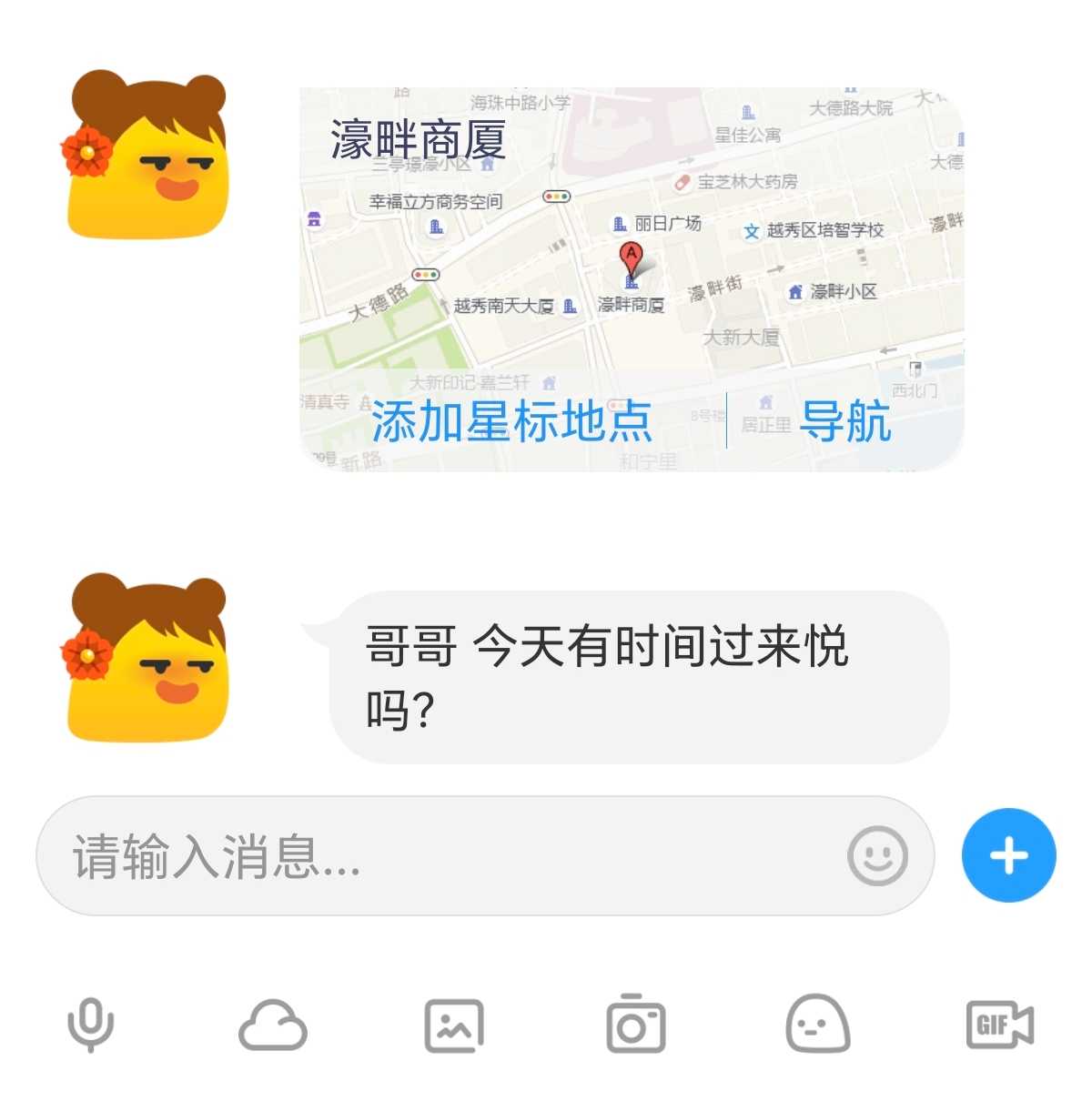Open the sticker face panel icon

[816, 1023]
